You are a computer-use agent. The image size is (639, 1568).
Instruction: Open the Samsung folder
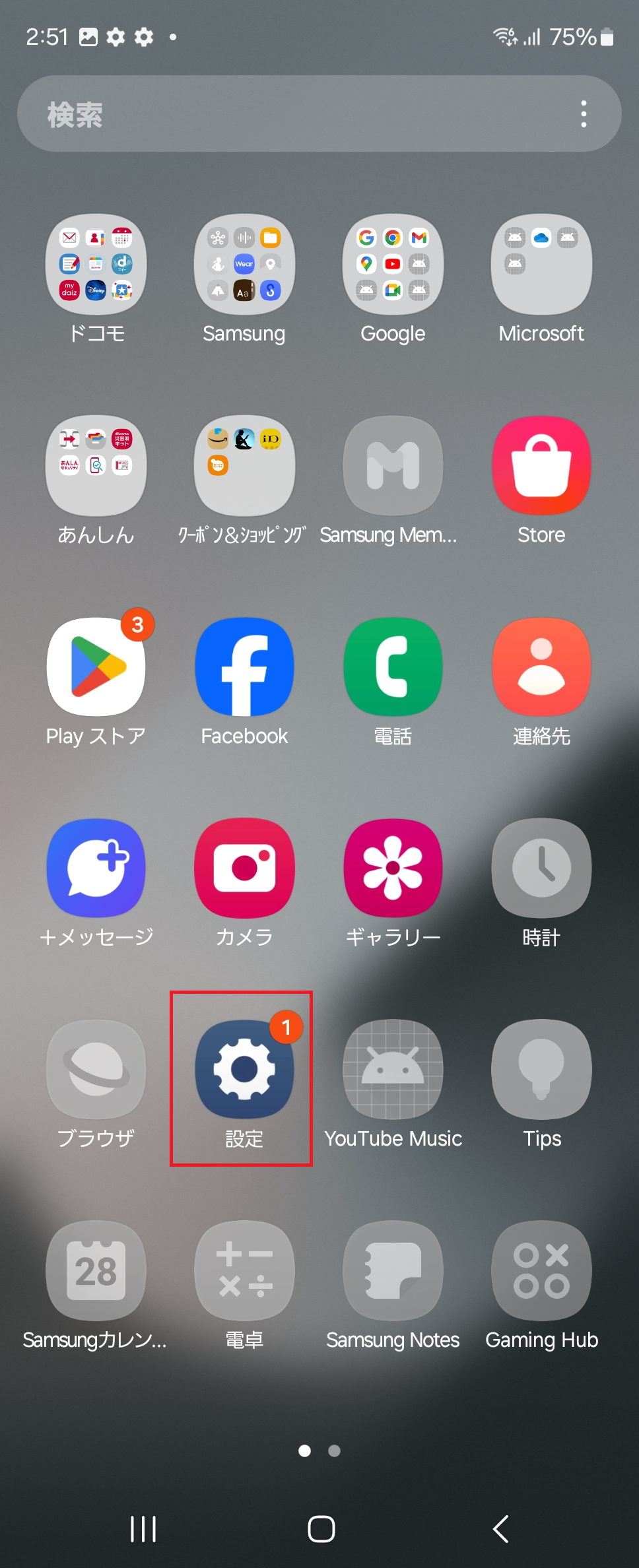[244, 265]
